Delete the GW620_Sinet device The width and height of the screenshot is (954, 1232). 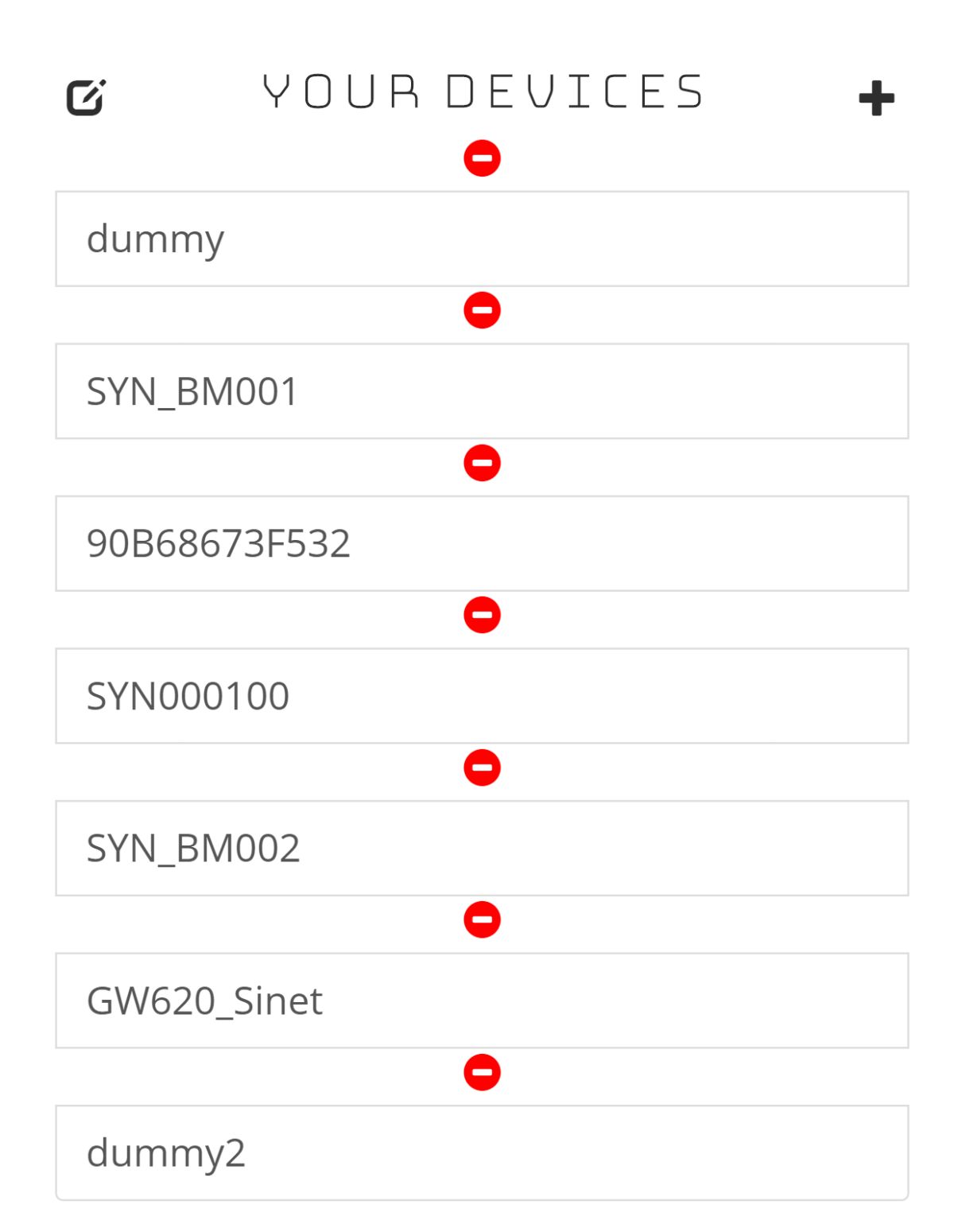tap(482, 919)
